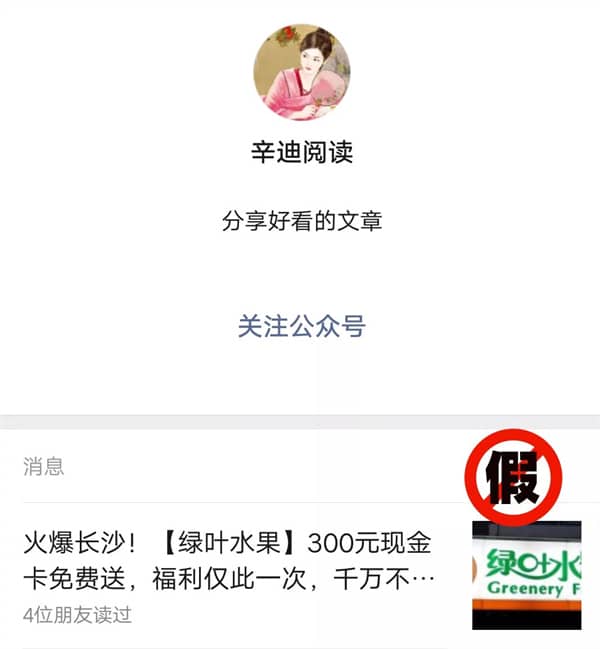Open the 火爆长沙 绿叶水果 article
Screen dimensions: 600x649
click(x=230, y=560)
